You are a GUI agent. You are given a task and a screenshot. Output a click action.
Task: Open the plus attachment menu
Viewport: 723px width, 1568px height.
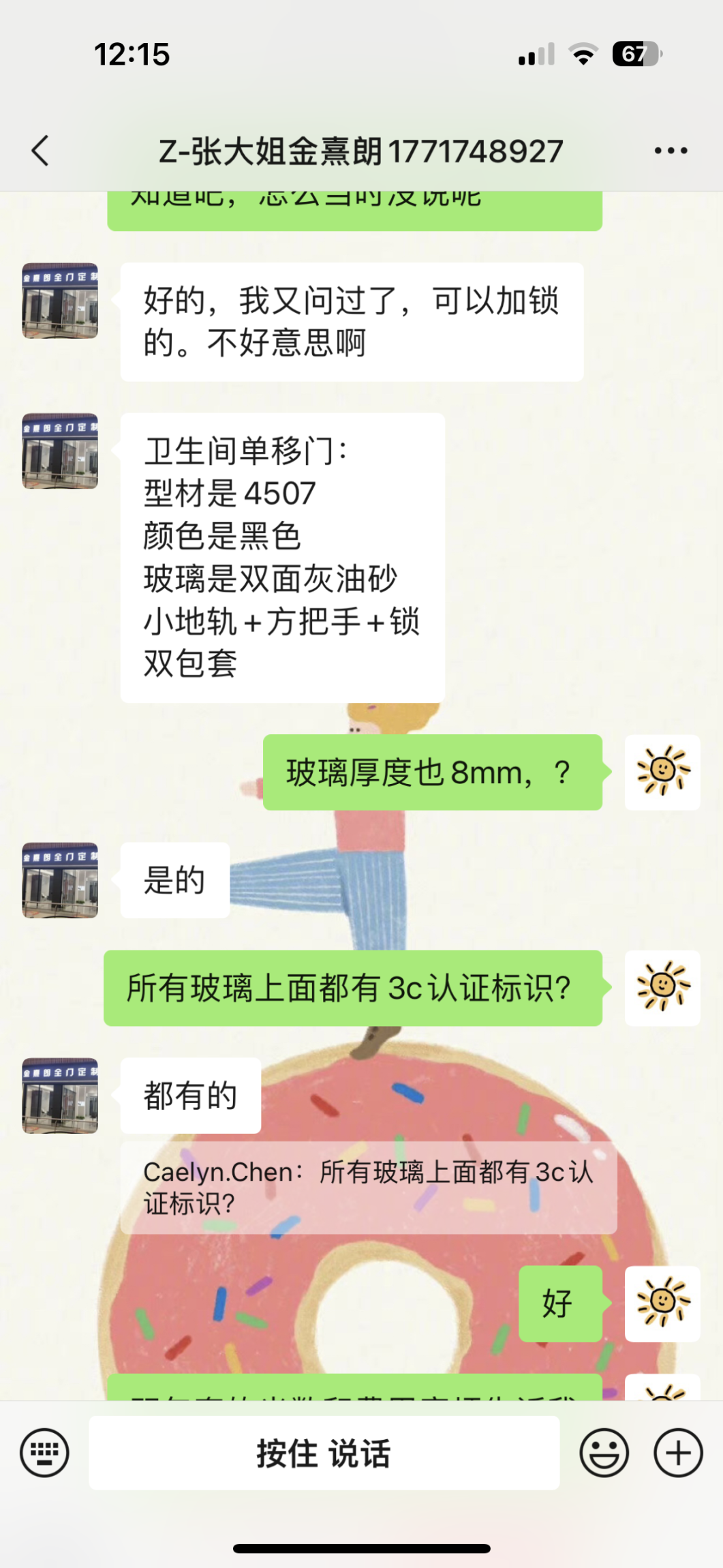(678, 1453)
